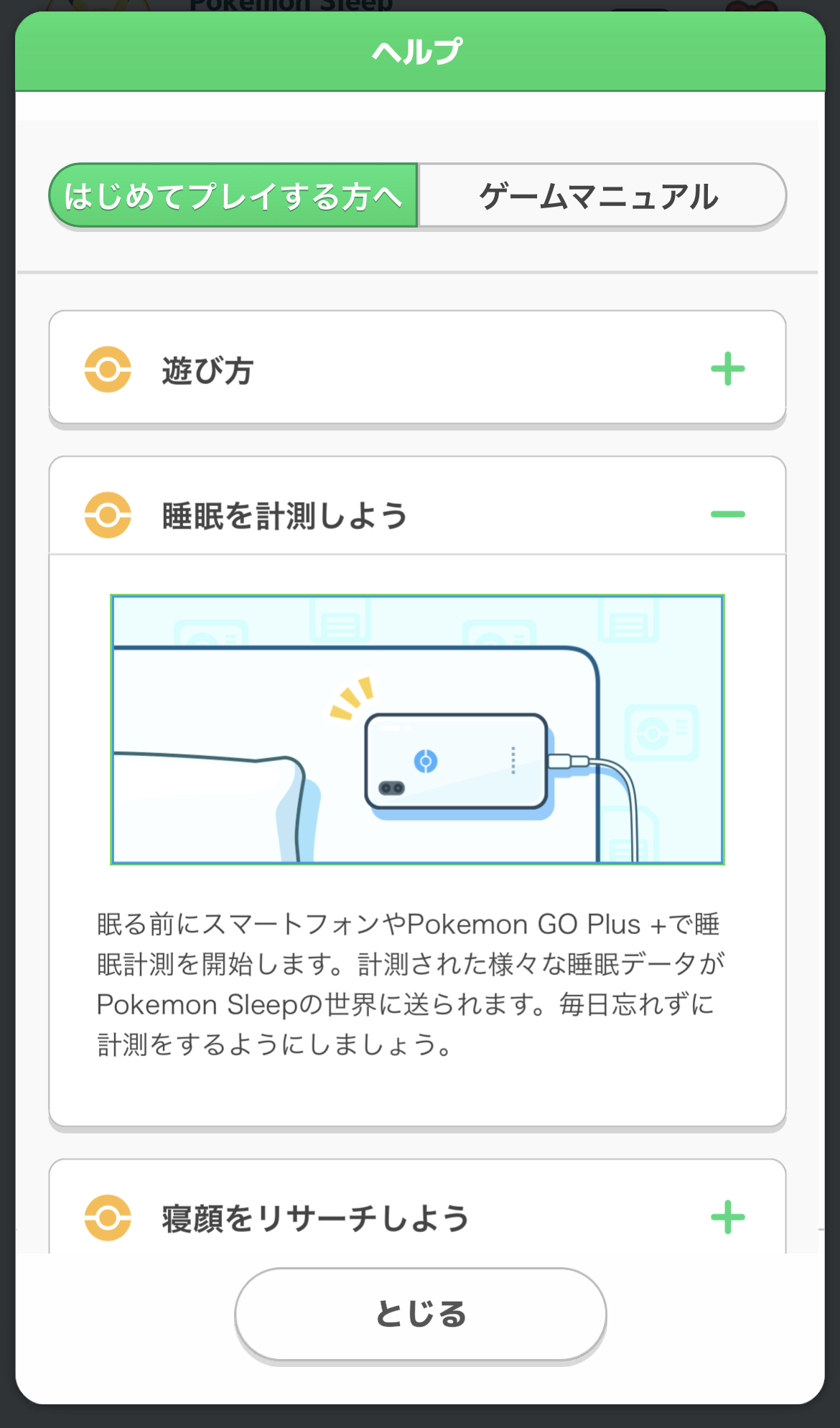840x1428 pixels.
Task: Expand the 遊び方 section
Action: click(417, 368)
